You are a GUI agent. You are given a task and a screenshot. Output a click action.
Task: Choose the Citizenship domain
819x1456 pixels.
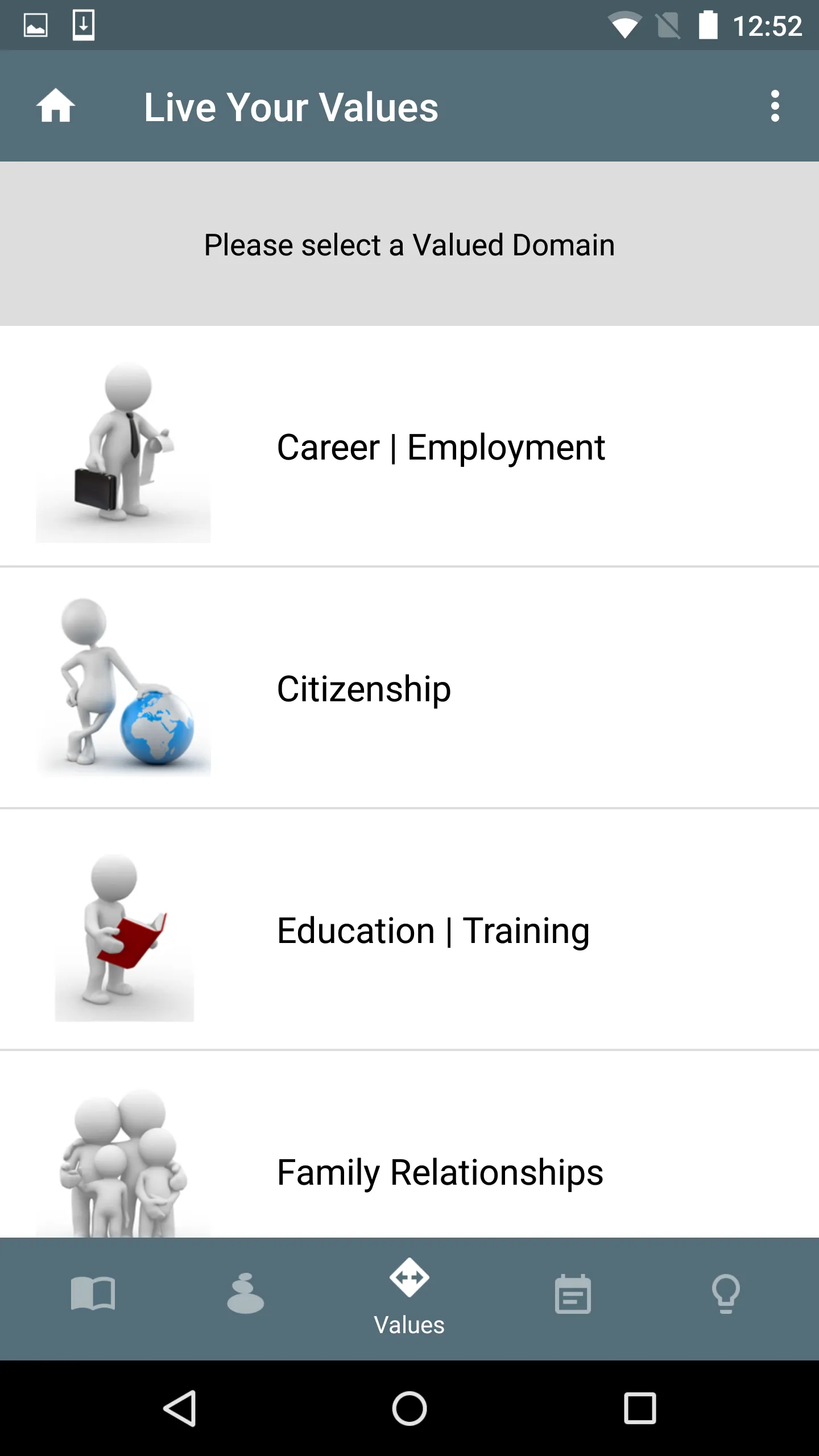point(409,688)
